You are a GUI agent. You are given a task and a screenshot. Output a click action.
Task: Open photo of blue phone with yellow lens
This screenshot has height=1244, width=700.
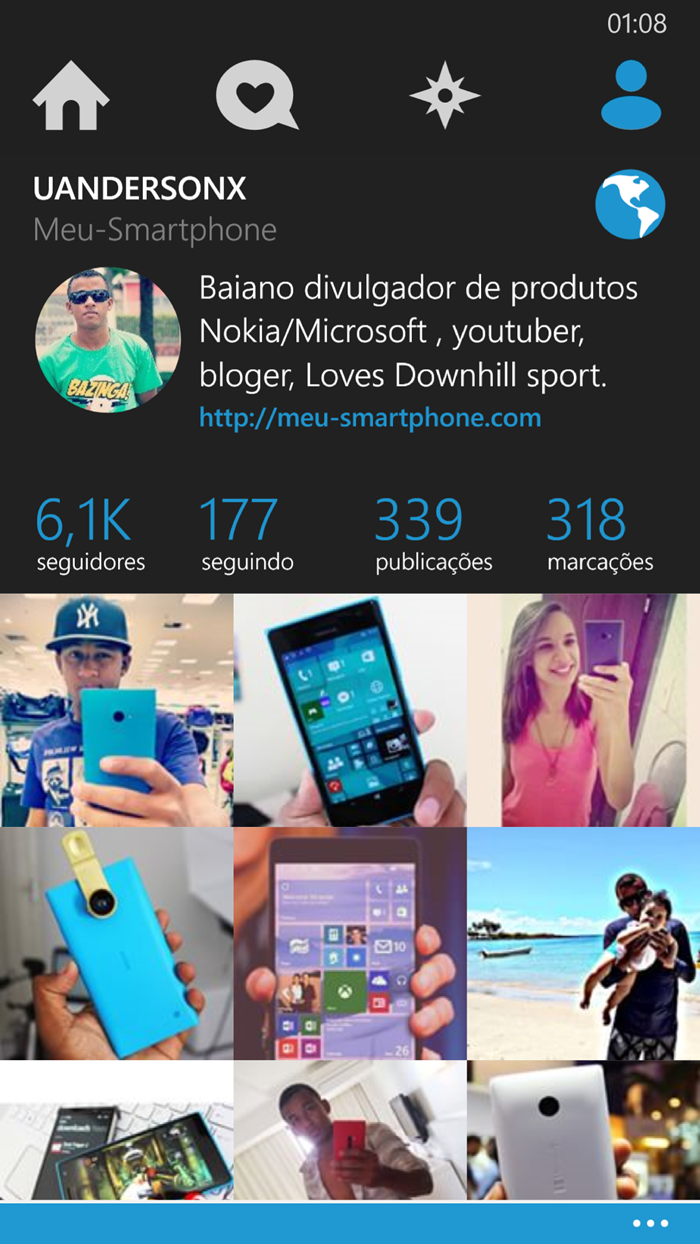point(115,943)
